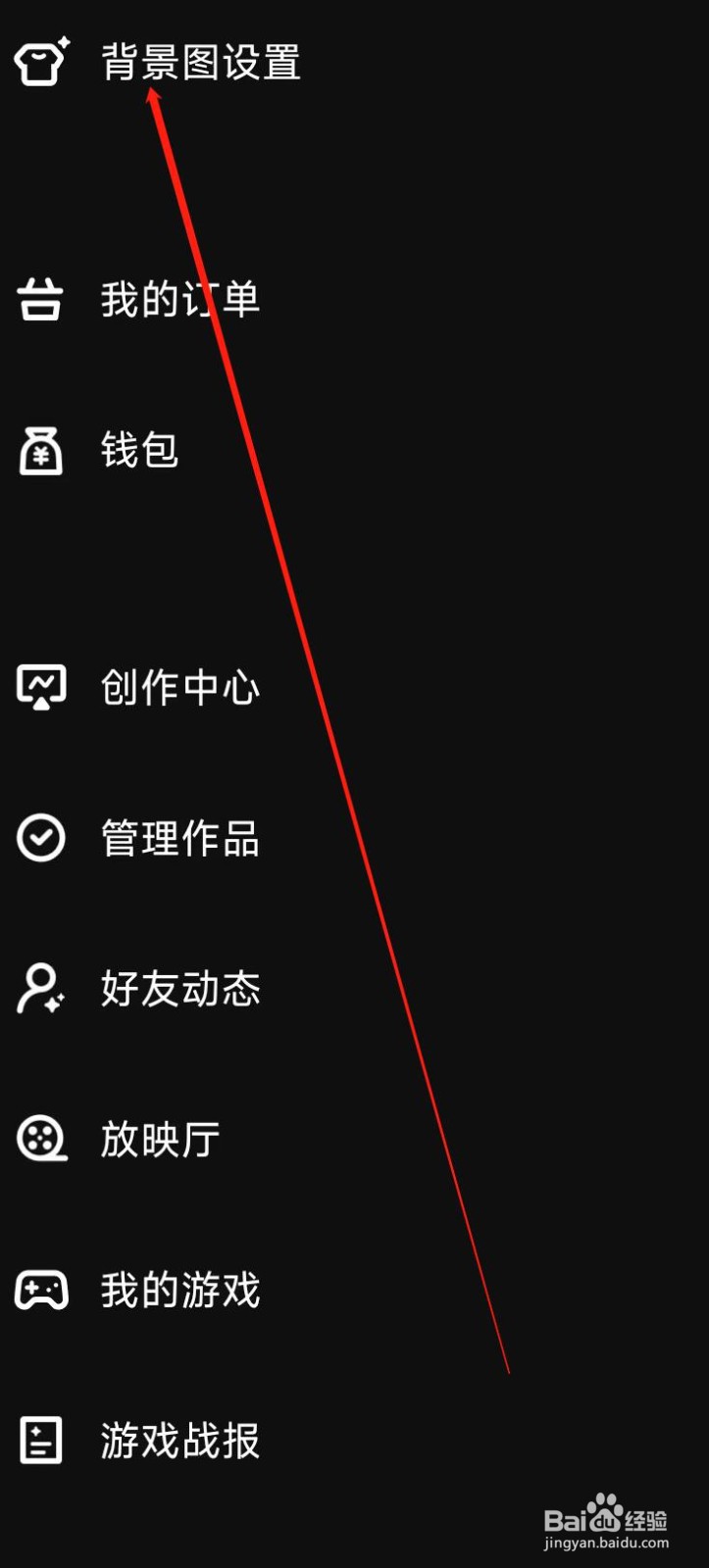Enter the 创作中心 creation center
Viewport: 709px width, 1568px height.
pyautogui.click(x=179, y=687)
